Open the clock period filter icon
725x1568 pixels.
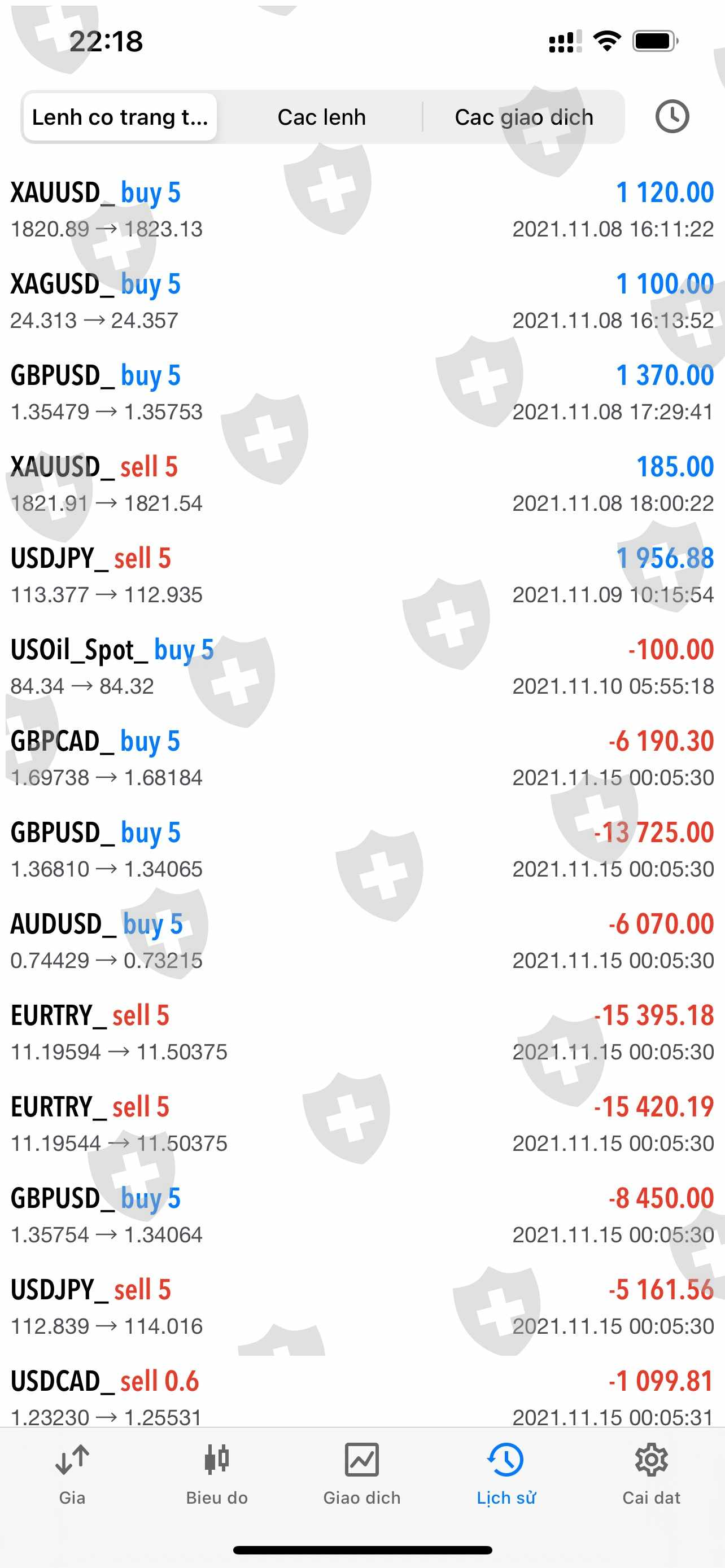[671, 116]
